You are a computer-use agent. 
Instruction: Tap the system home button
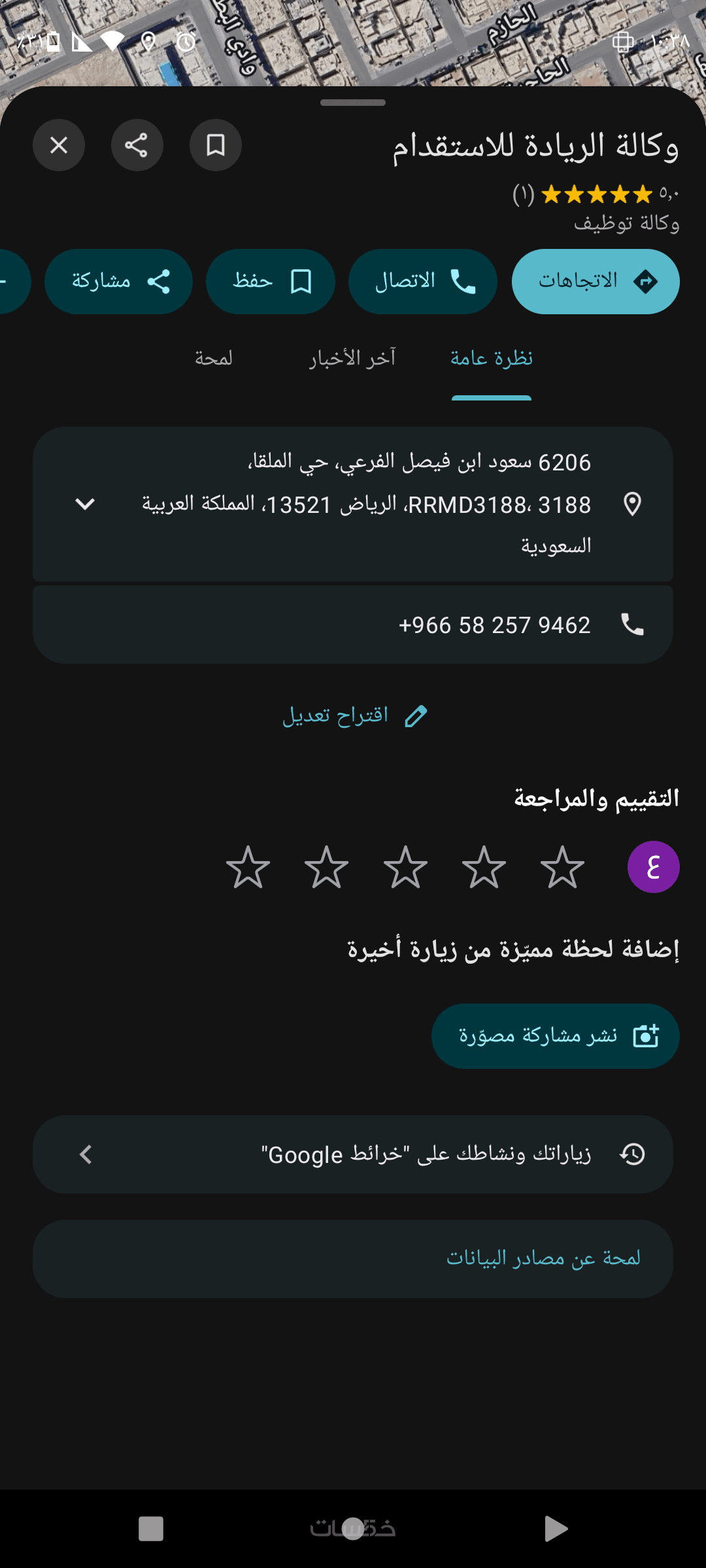[353, 1529]
